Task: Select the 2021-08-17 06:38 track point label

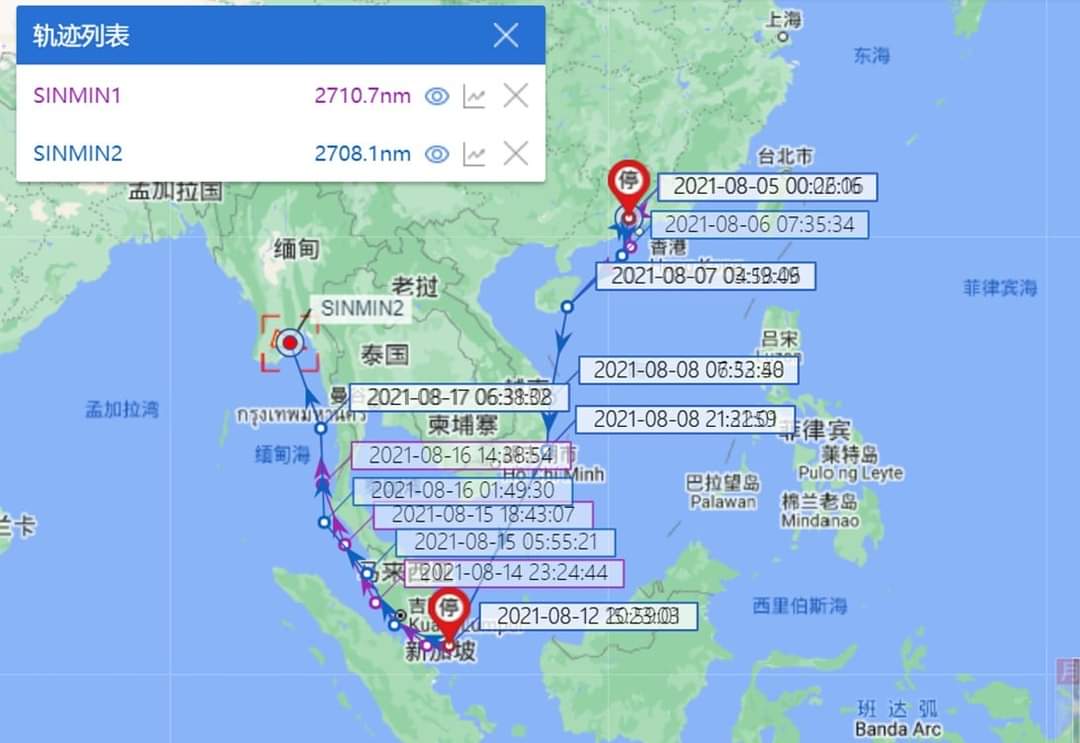Action: [x=459, y=397]
